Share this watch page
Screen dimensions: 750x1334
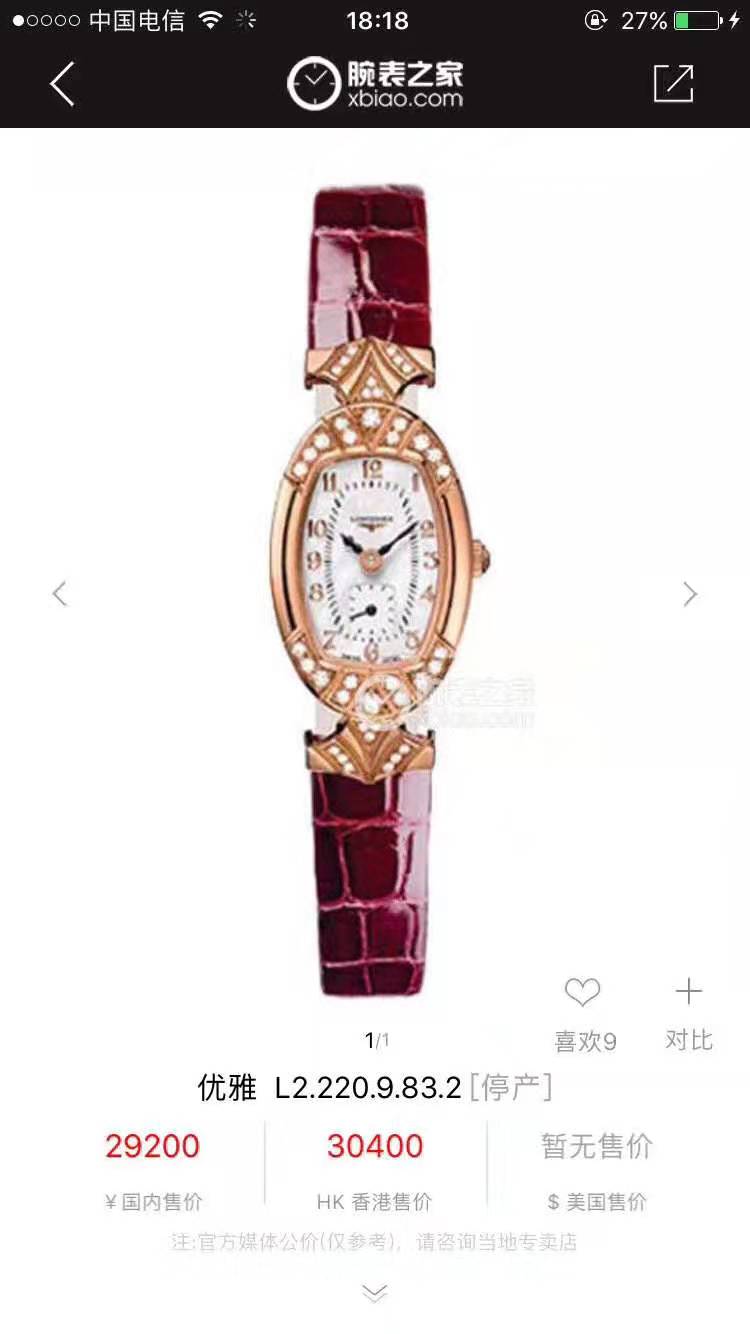tap(673, 83)
